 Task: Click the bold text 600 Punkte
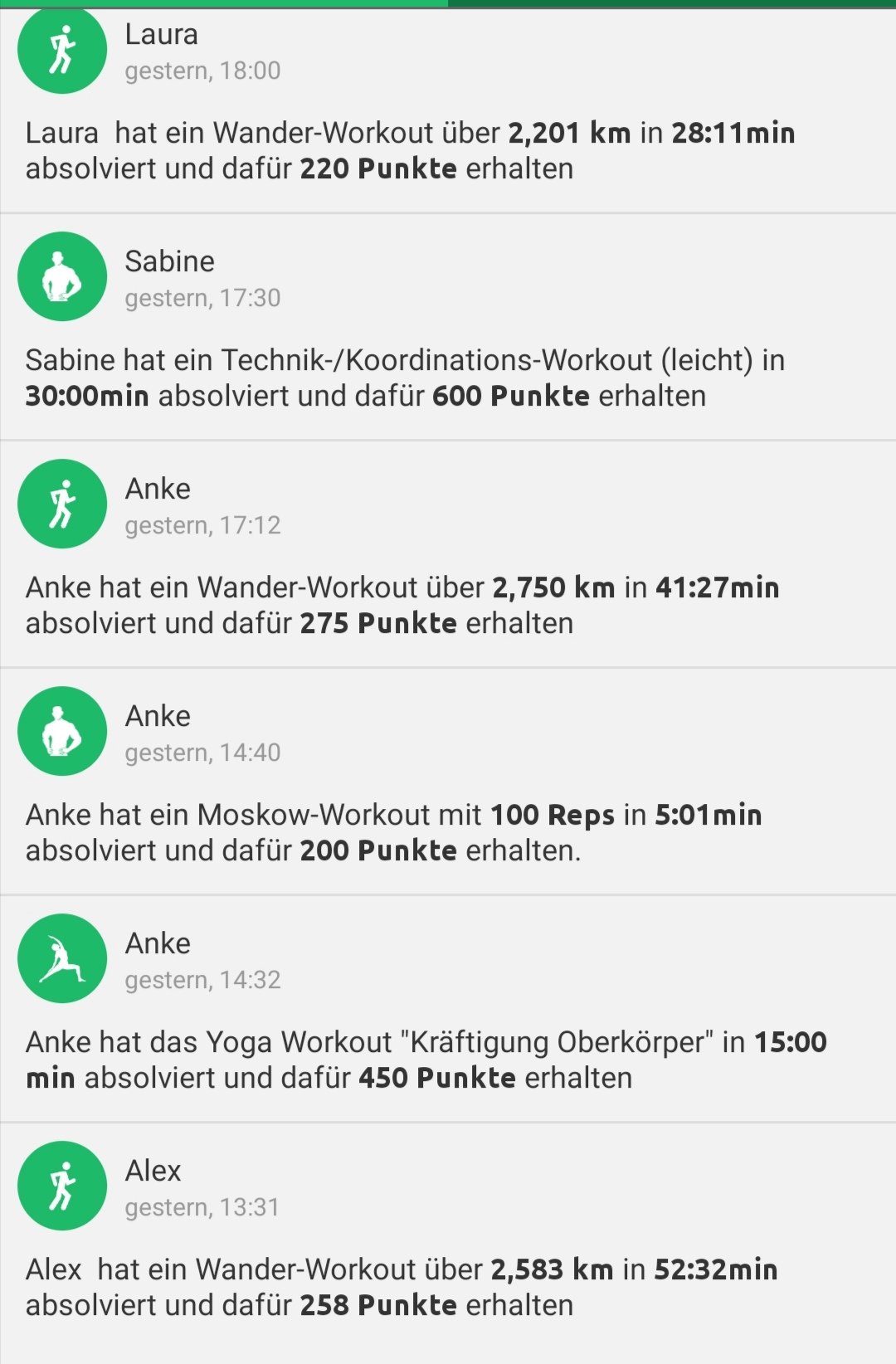coord(511,396)
